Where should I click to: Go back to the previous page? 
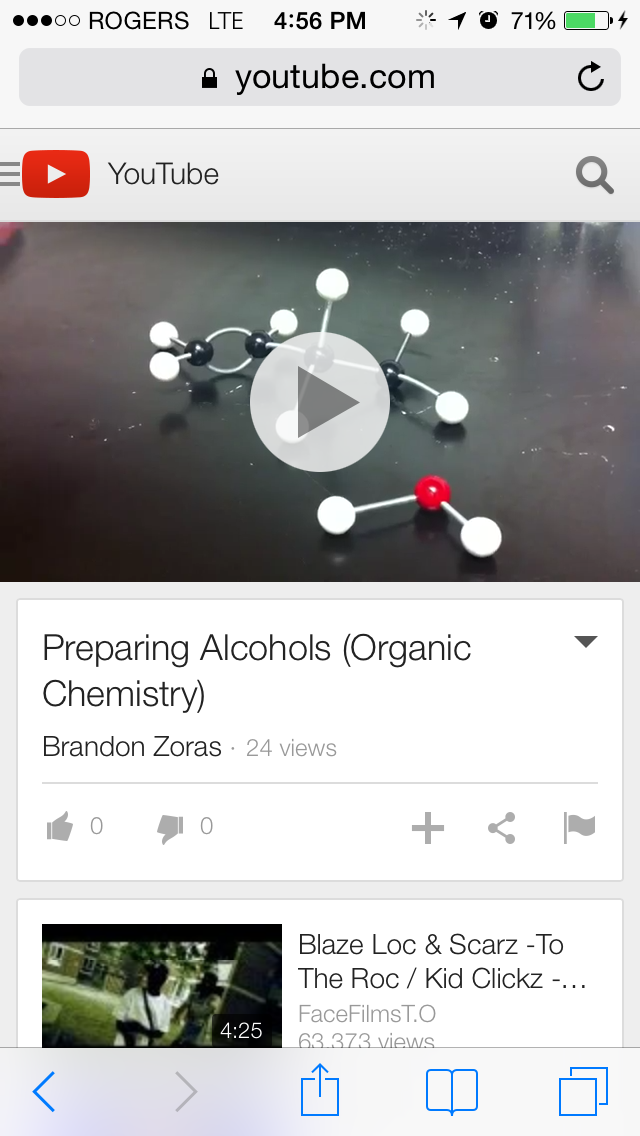pyautogui.click(x=44, y=1091)
